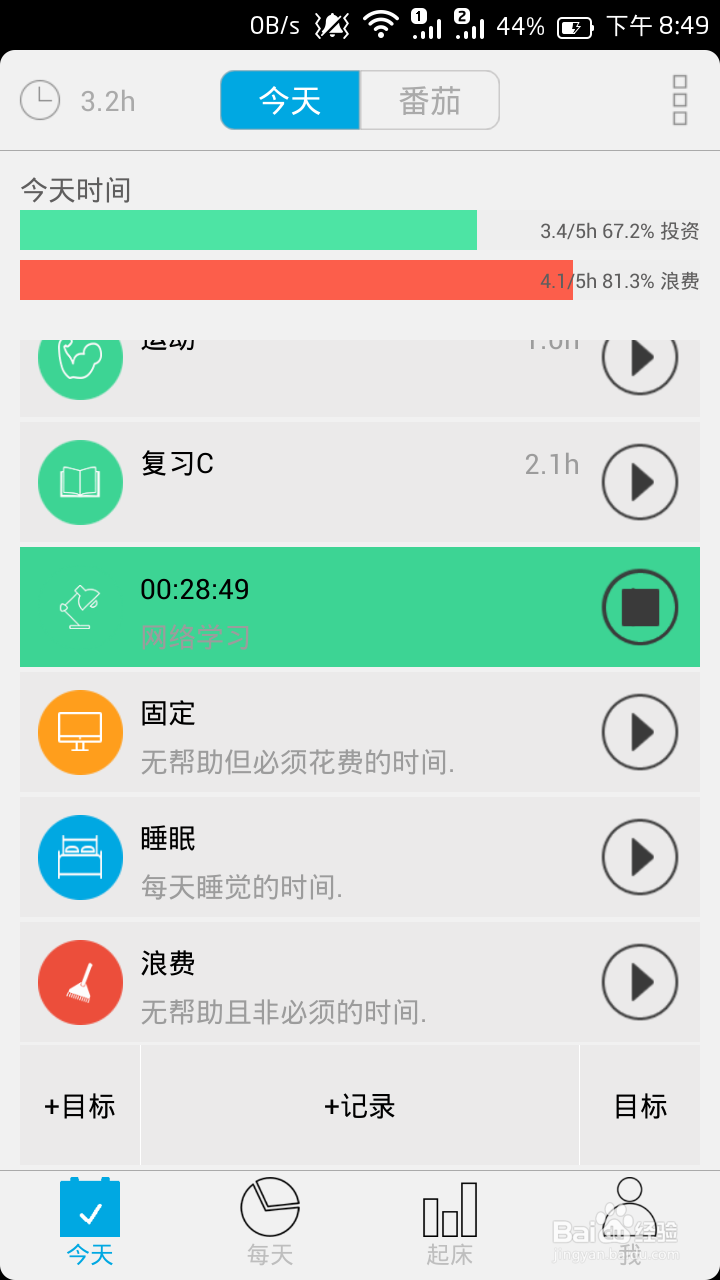
Task: Click the lamp icon beside the running timer
Action: click(x=80, y=607)
